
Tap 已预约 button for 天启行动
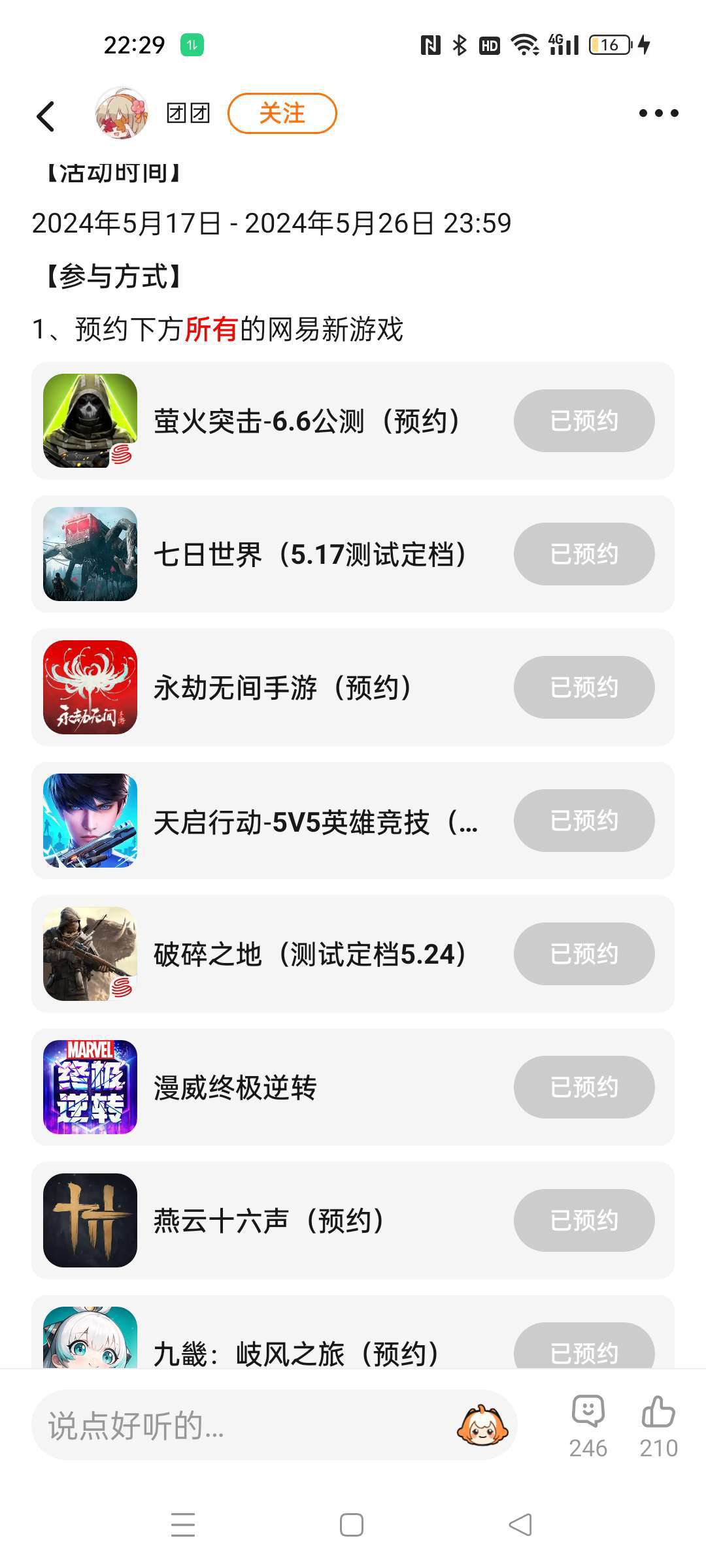(x=584, y=821)
